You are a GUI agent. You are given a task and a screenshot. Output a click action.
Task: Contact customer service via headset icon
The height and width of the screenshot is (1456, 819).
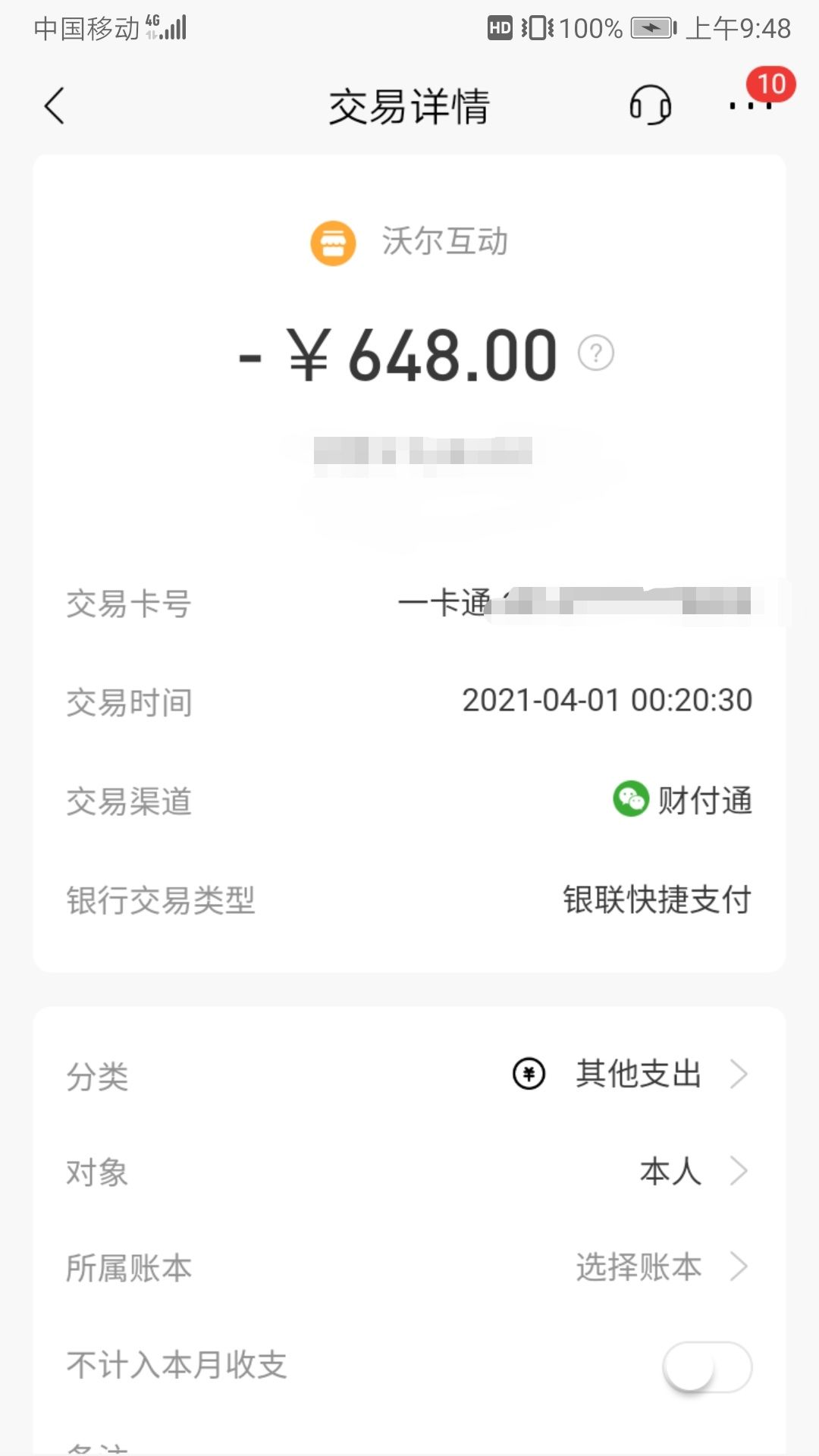click(650, 105)
